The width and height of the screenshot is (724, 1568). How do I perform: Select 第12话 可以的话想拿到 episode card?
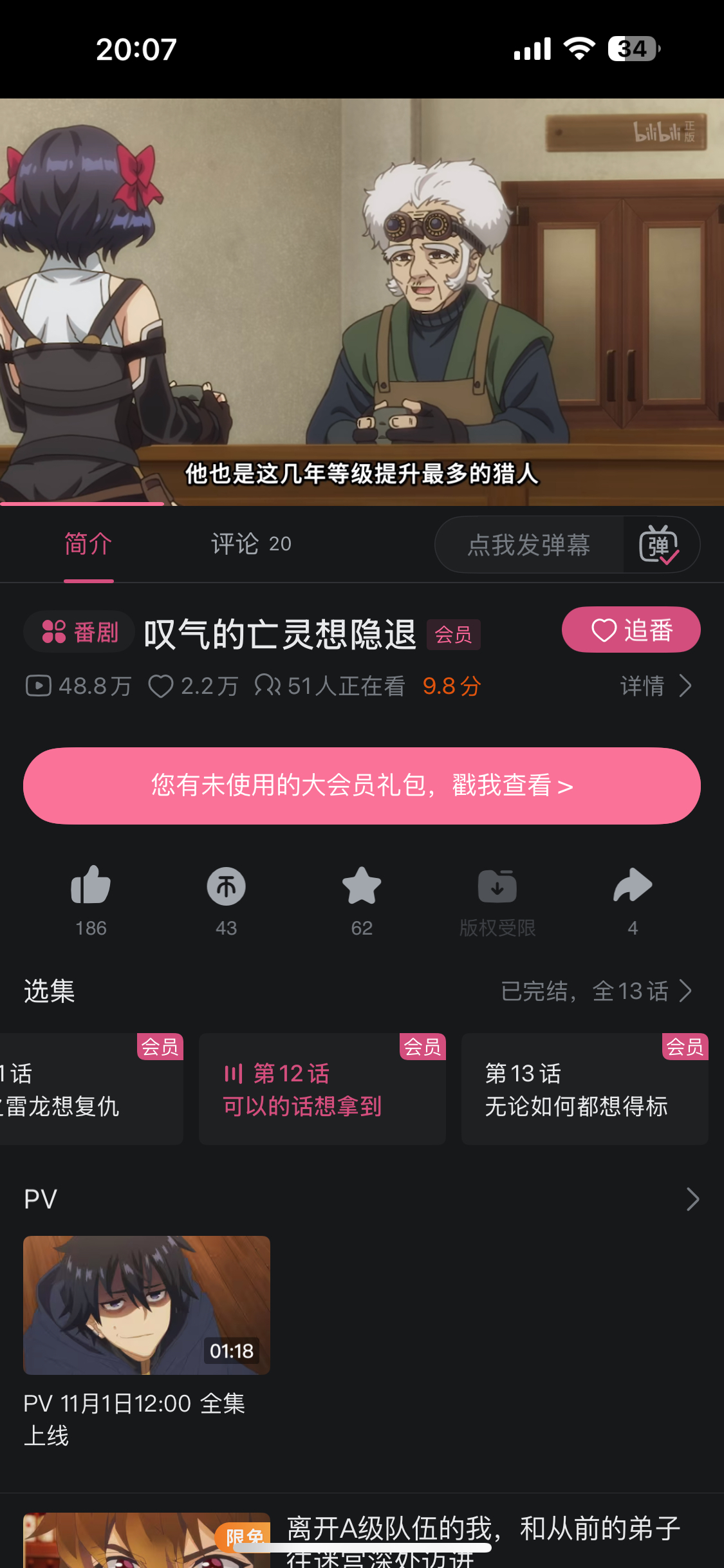pyautogui.click(x=322, y=1089)
